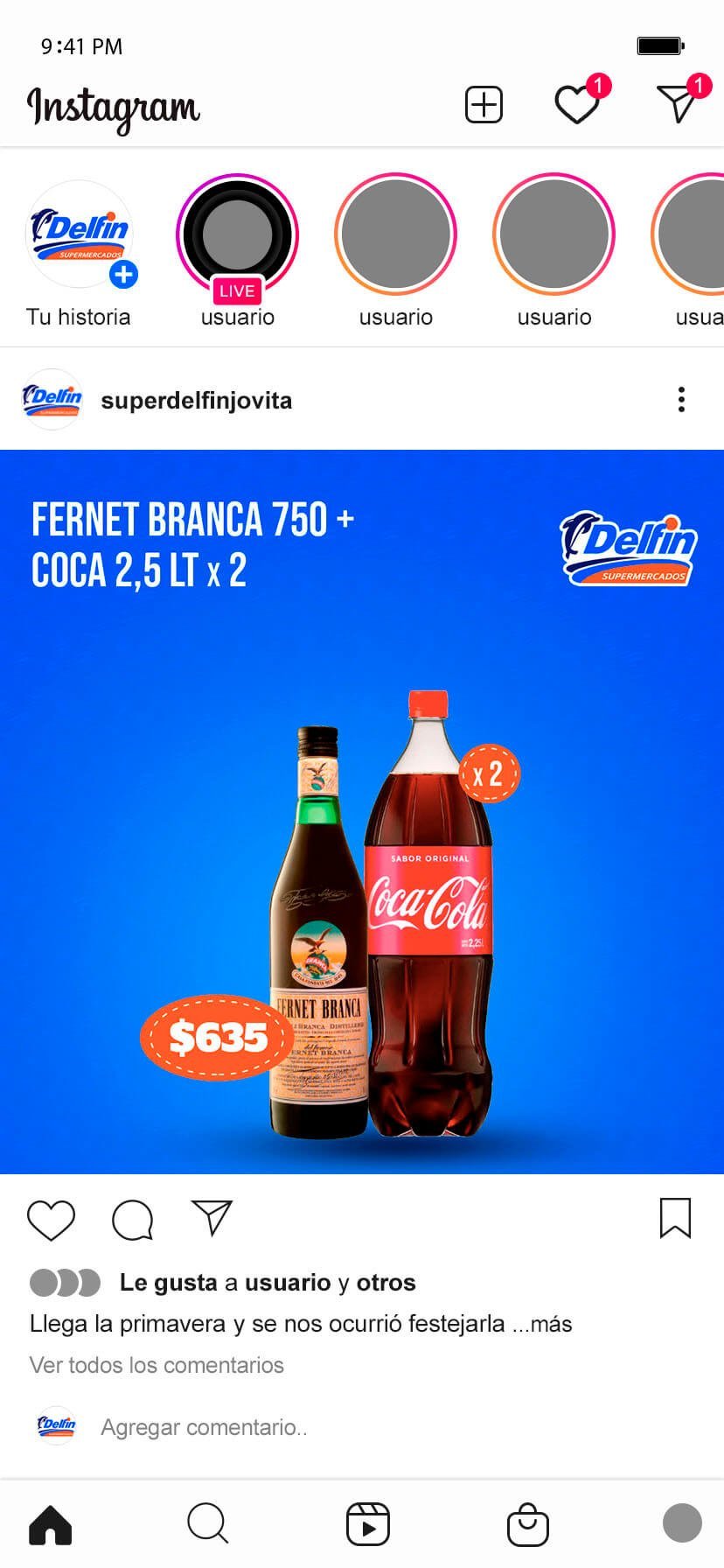
Task: Open the activity heart notifications
Action: pos(577,105)
